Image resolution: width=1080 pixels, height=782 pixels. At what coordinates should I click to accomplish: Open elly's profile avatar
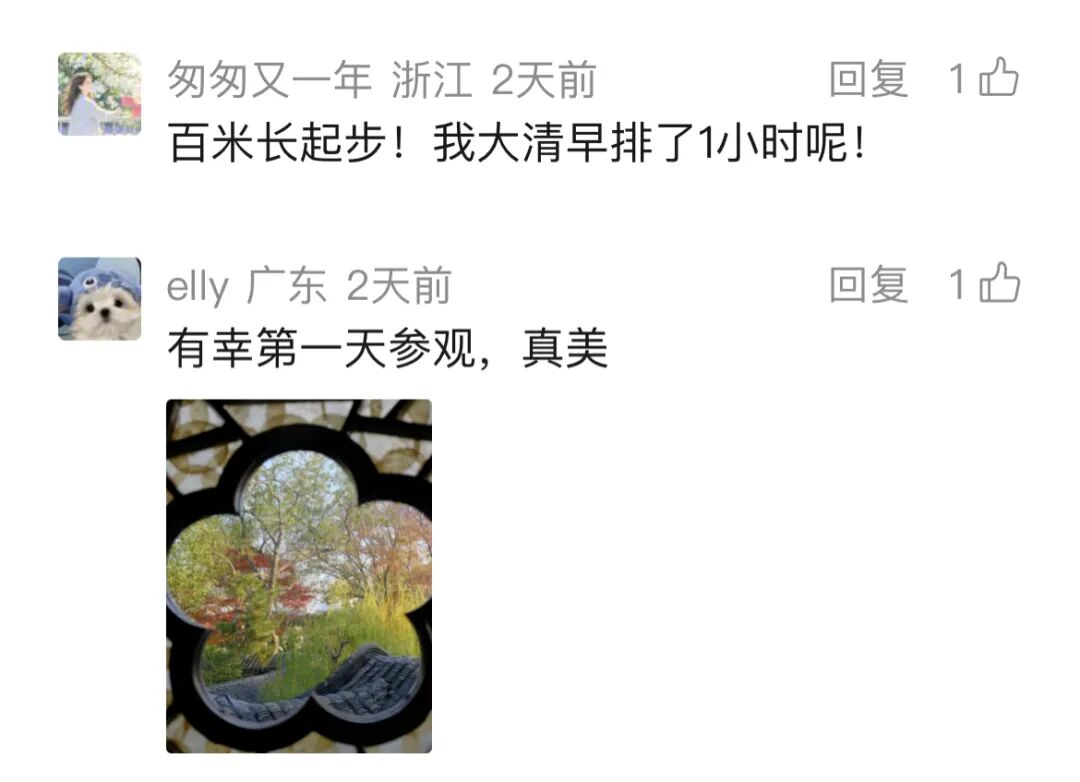click(99, 299)
